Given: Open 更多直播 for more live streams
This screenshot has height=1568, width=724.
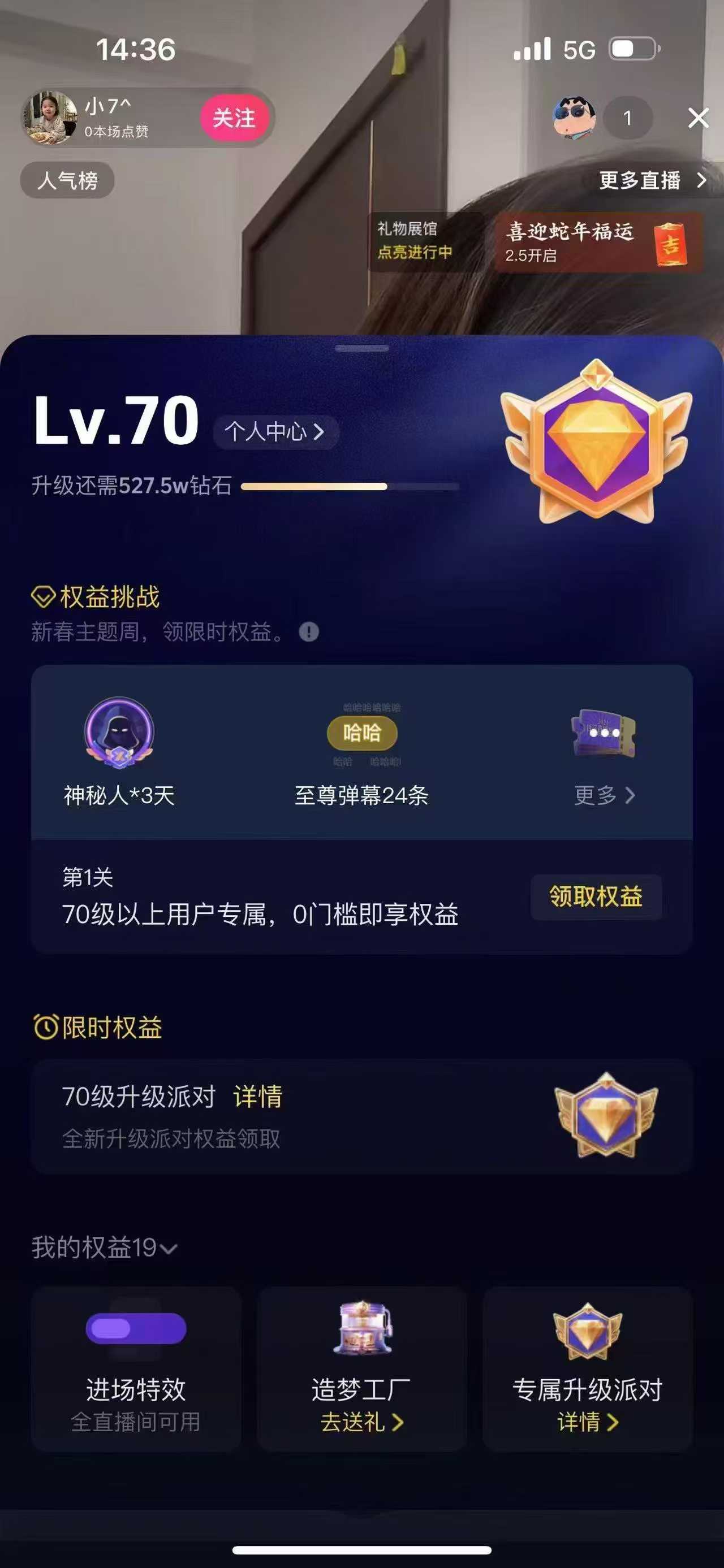Looking at the screenshot, I should (652, 180).
